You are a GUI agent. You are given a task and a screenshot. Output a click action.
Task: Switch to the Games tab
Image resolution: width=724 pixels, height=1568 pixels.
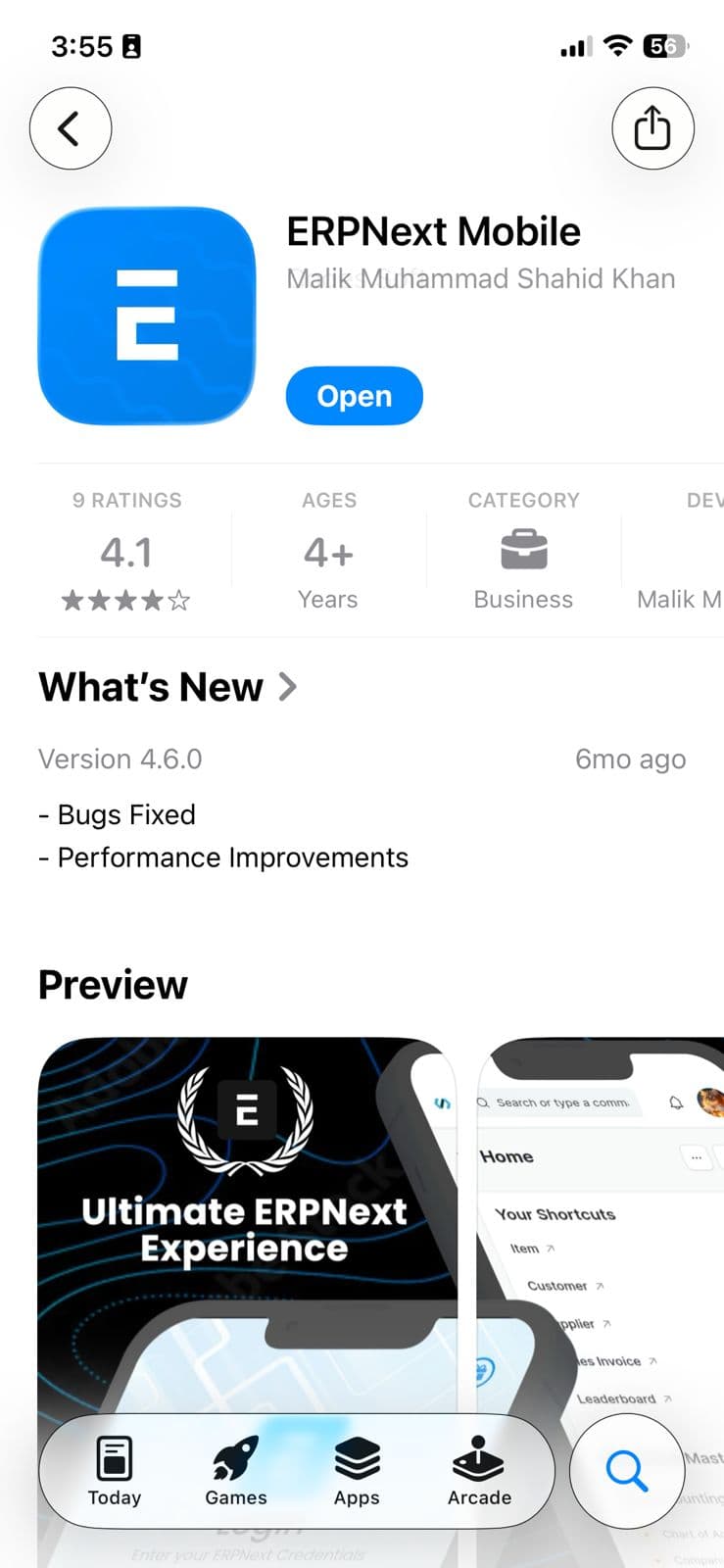point(235,1471)
